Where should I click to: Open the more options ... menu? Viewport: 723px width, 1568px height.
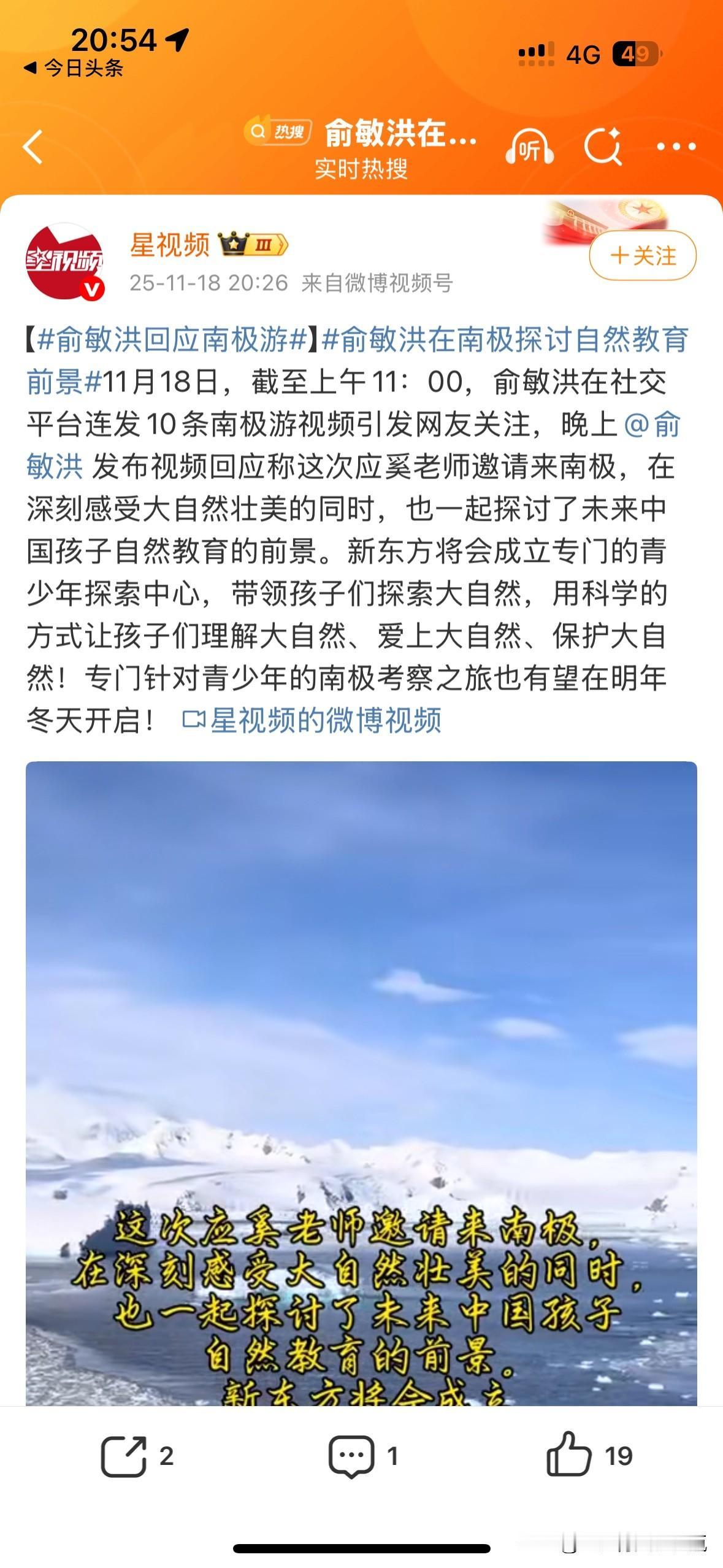[675, 146]
